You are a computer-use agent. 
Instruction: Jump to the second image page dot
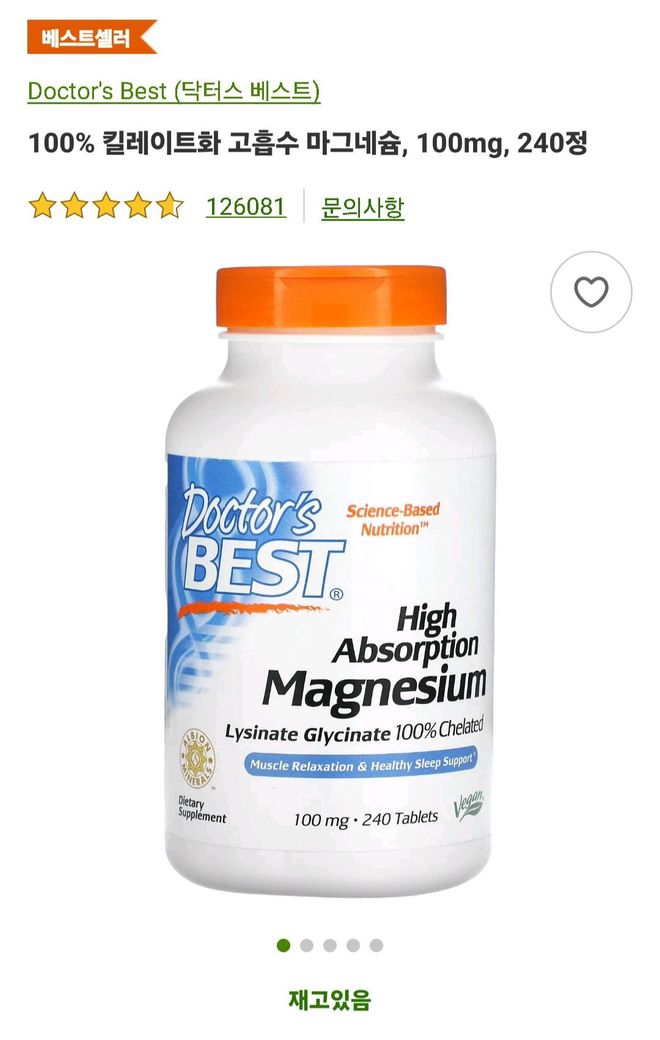(307, 945)
